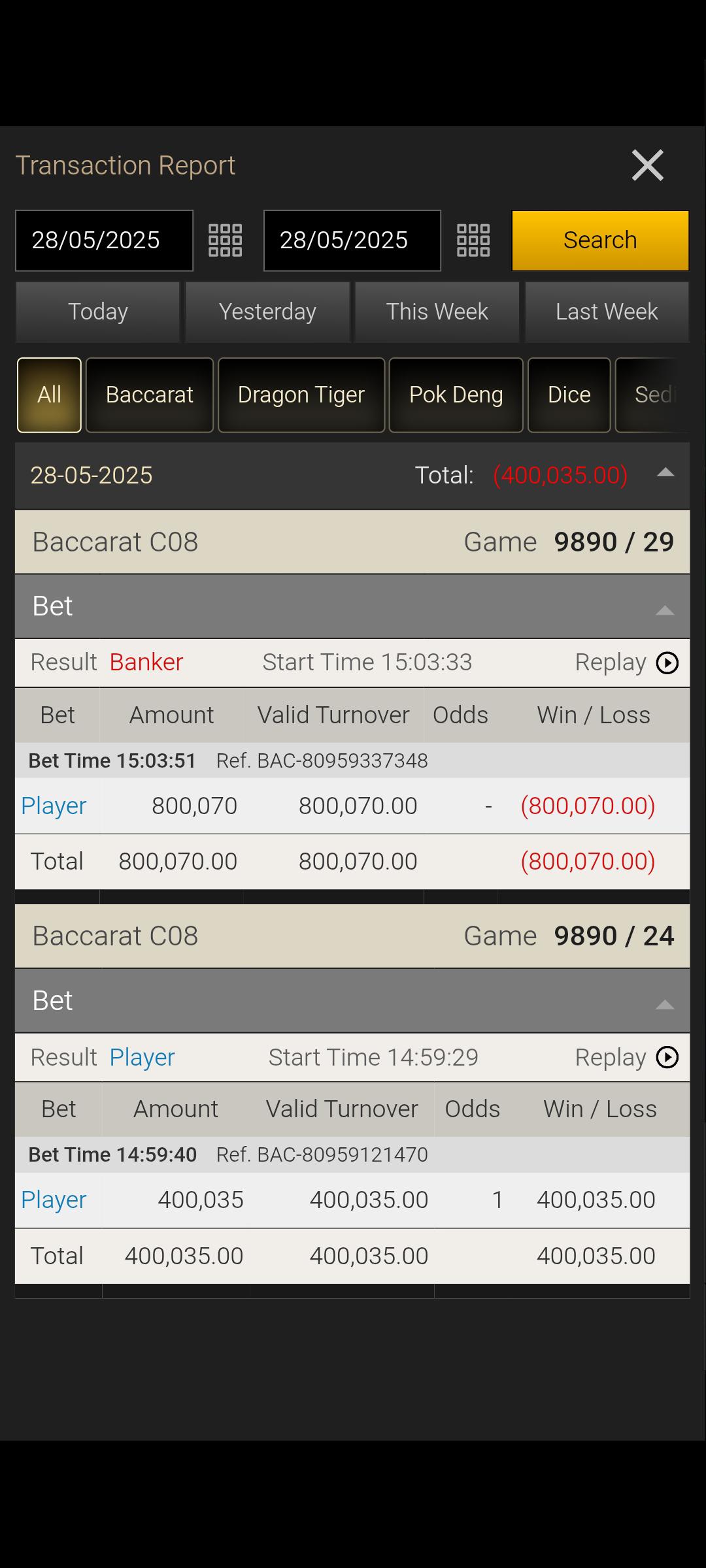Tap the start date field
The height and width of the screenshot is (1568, 706).
104,240
